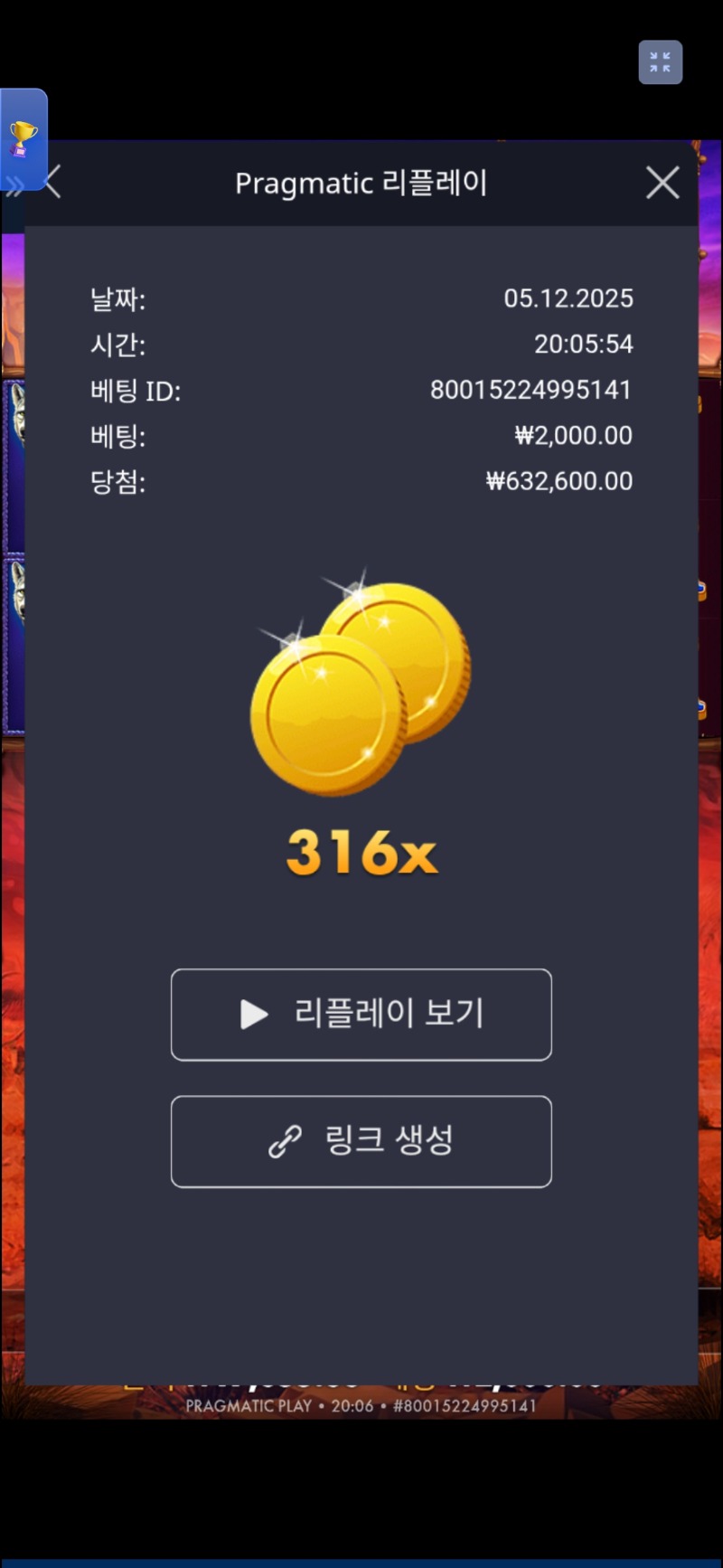Expand the side panel with the double chevron

point(13,185)
